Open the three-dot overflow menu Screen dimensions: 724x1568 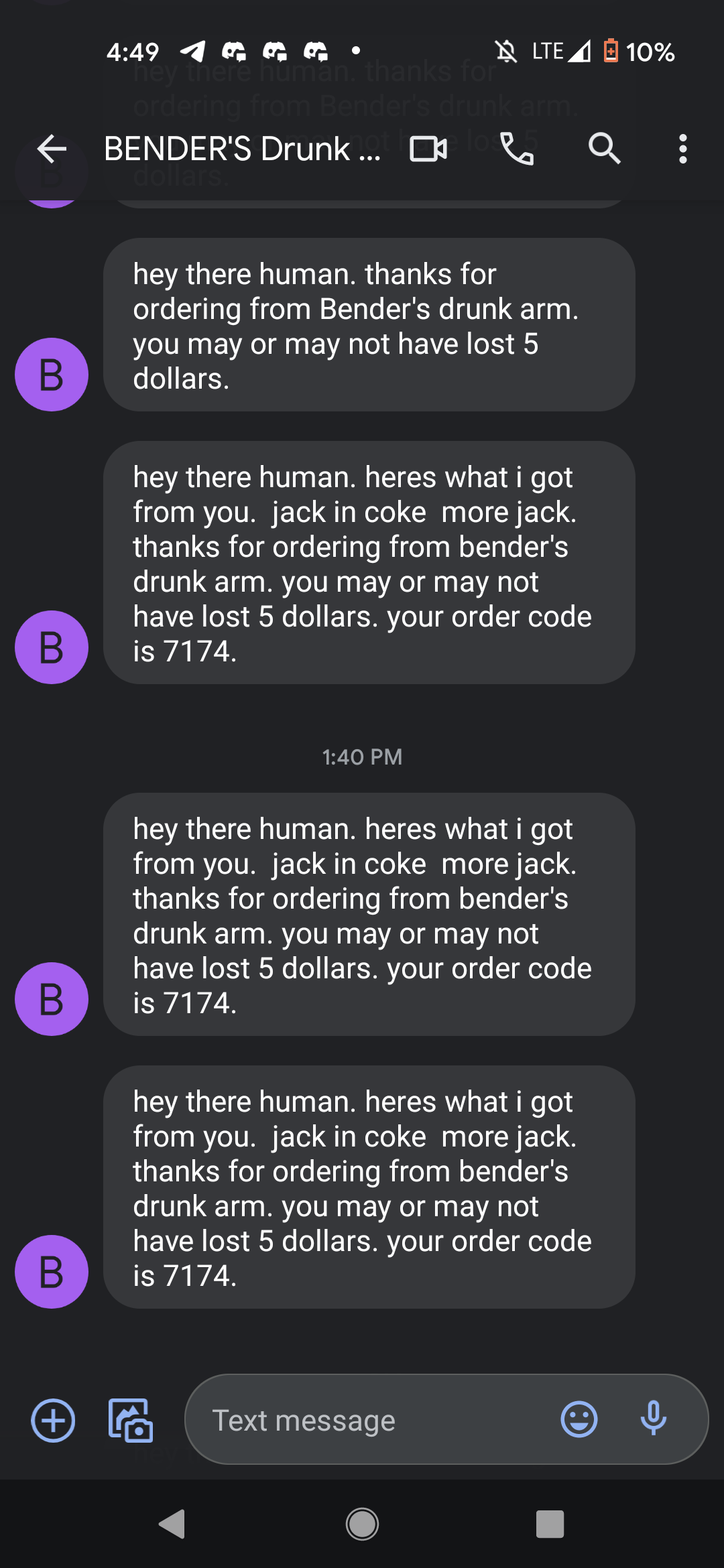pyautogui.click(x=683, y=149)
